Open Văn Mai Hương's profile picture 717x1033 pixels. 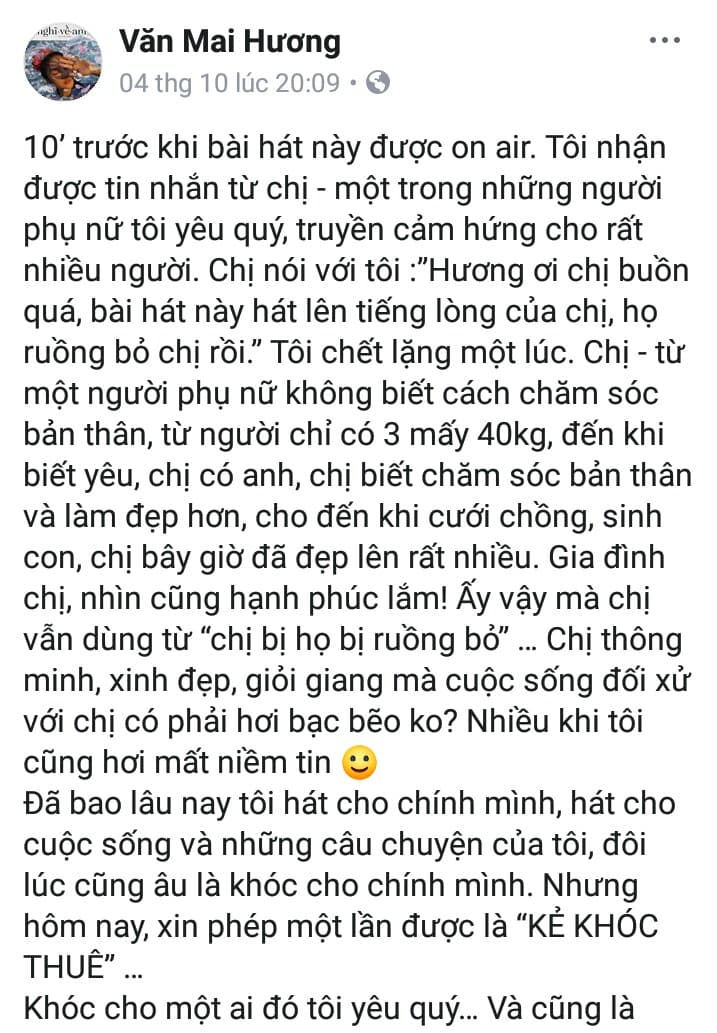62,62
